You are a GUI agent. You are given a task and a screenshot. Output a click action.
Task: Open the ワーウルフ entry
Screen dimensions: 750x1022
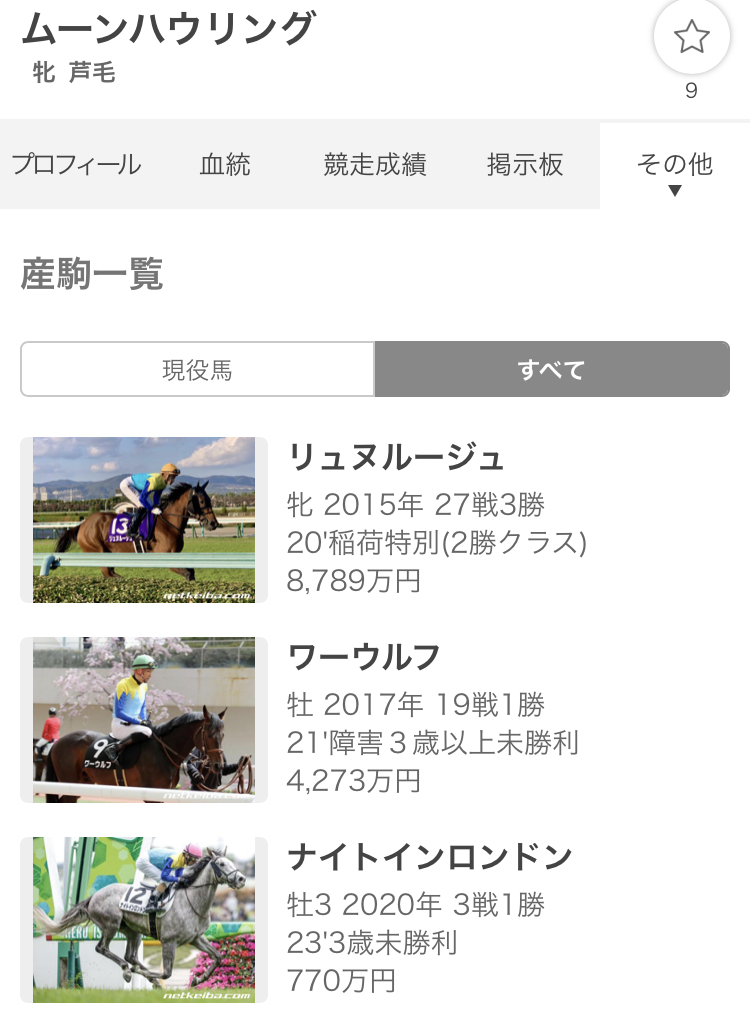point(364,657)
